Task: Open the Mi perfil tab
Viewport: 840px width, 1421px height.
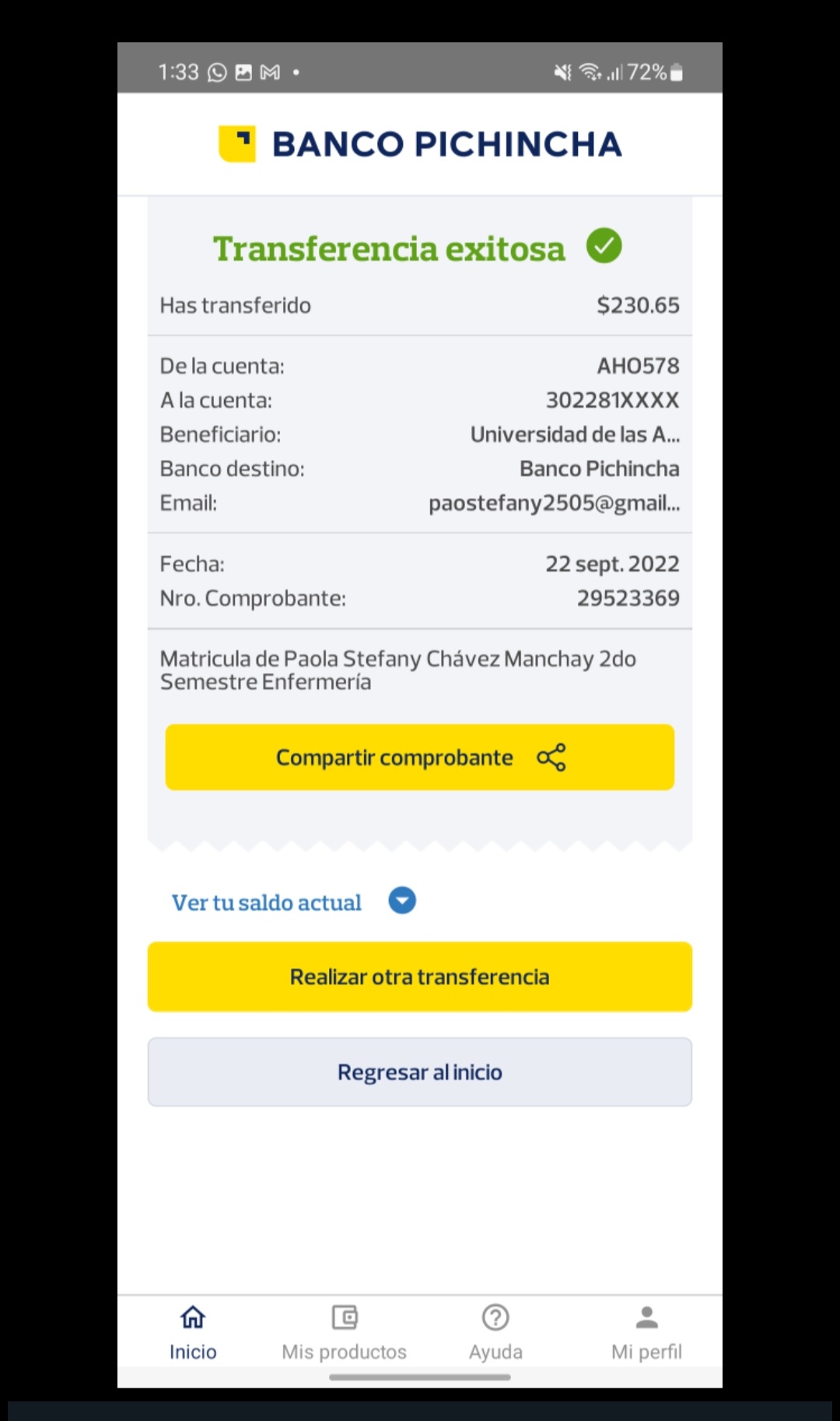Action: (646, 1332)
